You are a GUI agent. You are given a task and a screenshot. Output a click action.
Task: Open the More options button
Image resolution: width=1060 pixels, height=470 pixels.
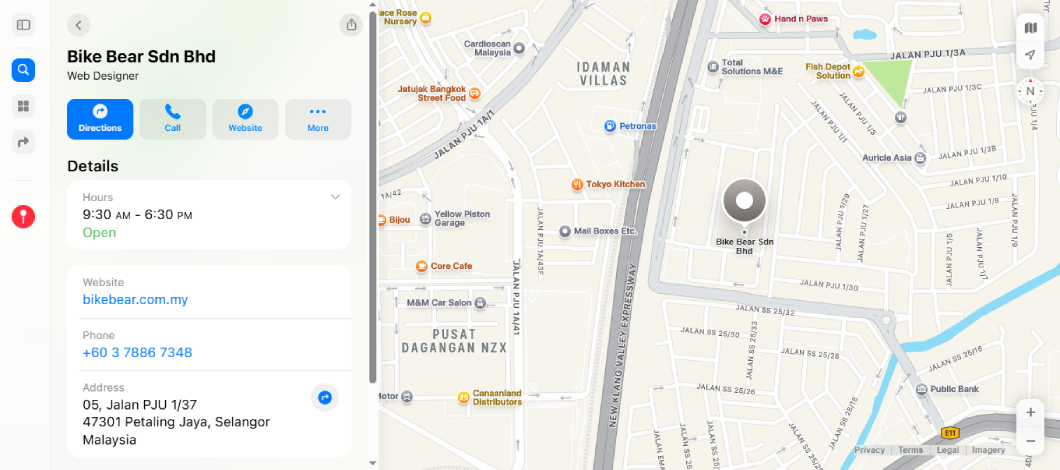click(318, 119)
